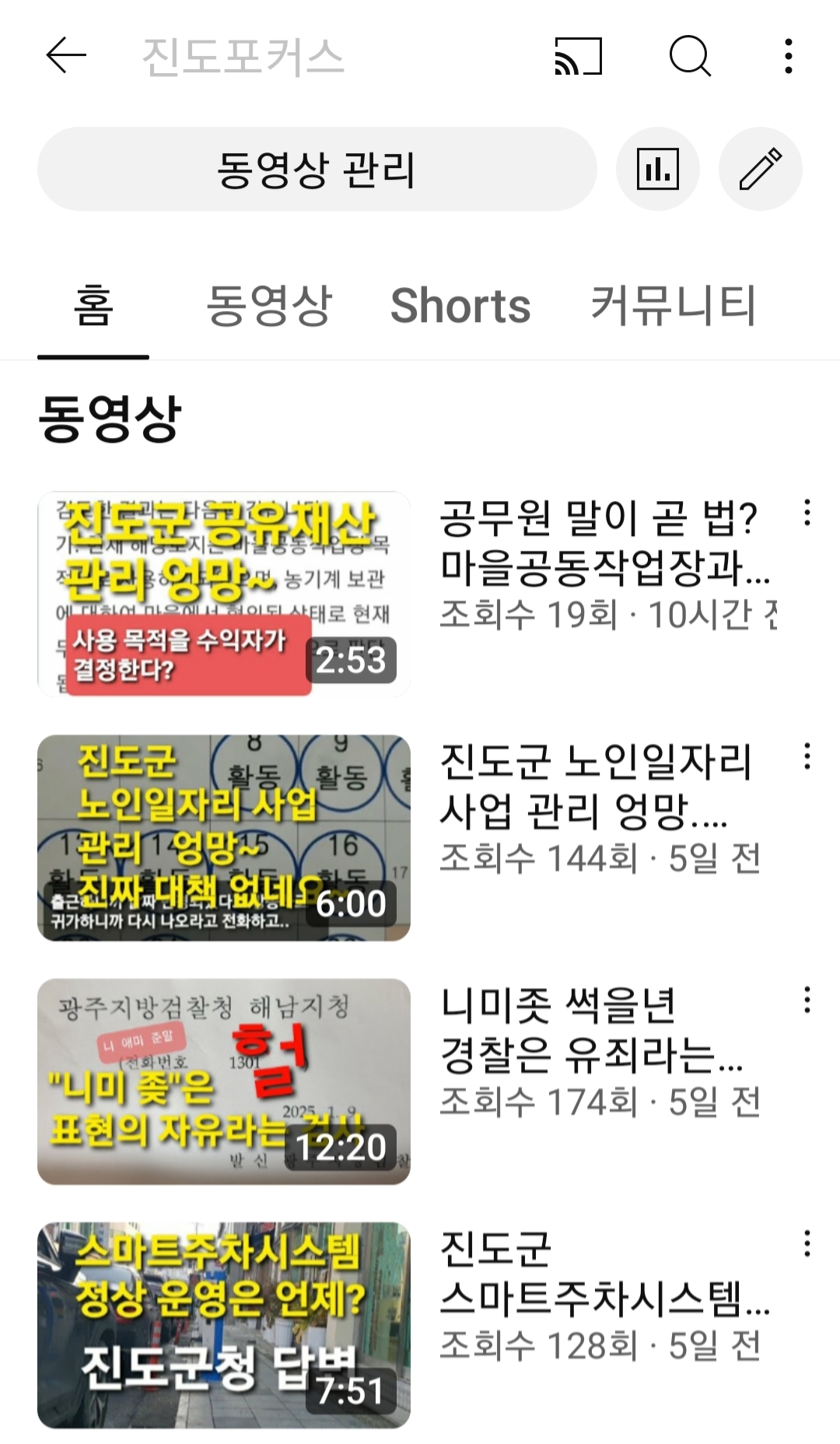
Task: Open options for 공무원 말이 곧 법? video
Action: tap(807, 513)
